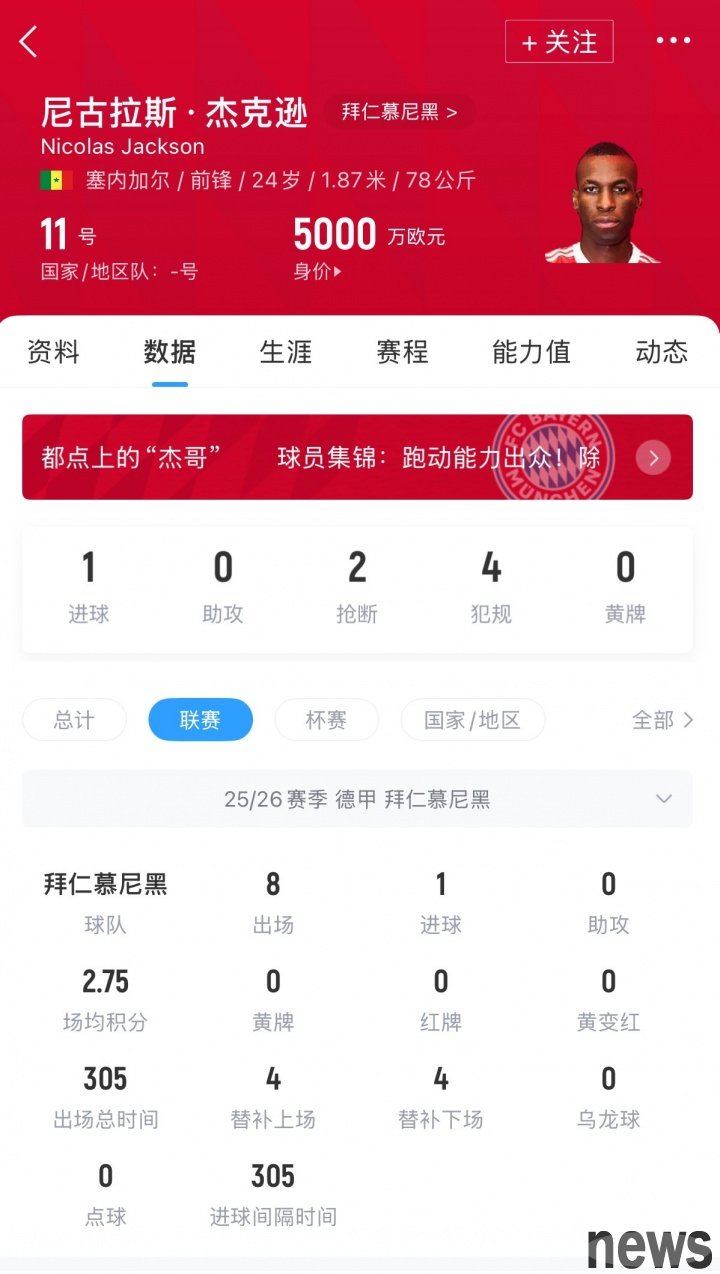
Task: Open the 球员集锦 highlights banner
Action: coord(357,458)
